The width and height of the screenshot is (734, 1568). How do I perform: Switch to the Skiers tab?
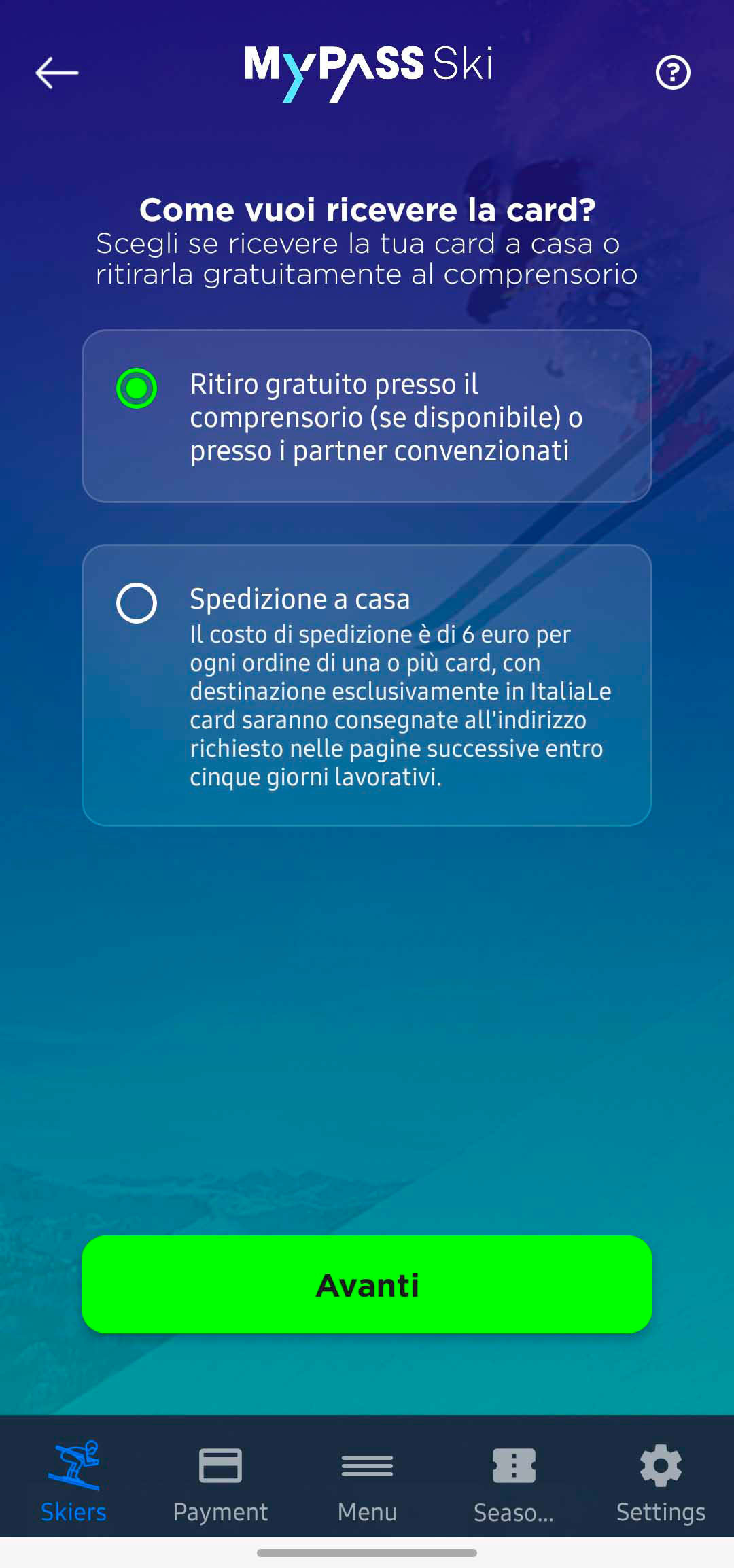pos(73,1482)
